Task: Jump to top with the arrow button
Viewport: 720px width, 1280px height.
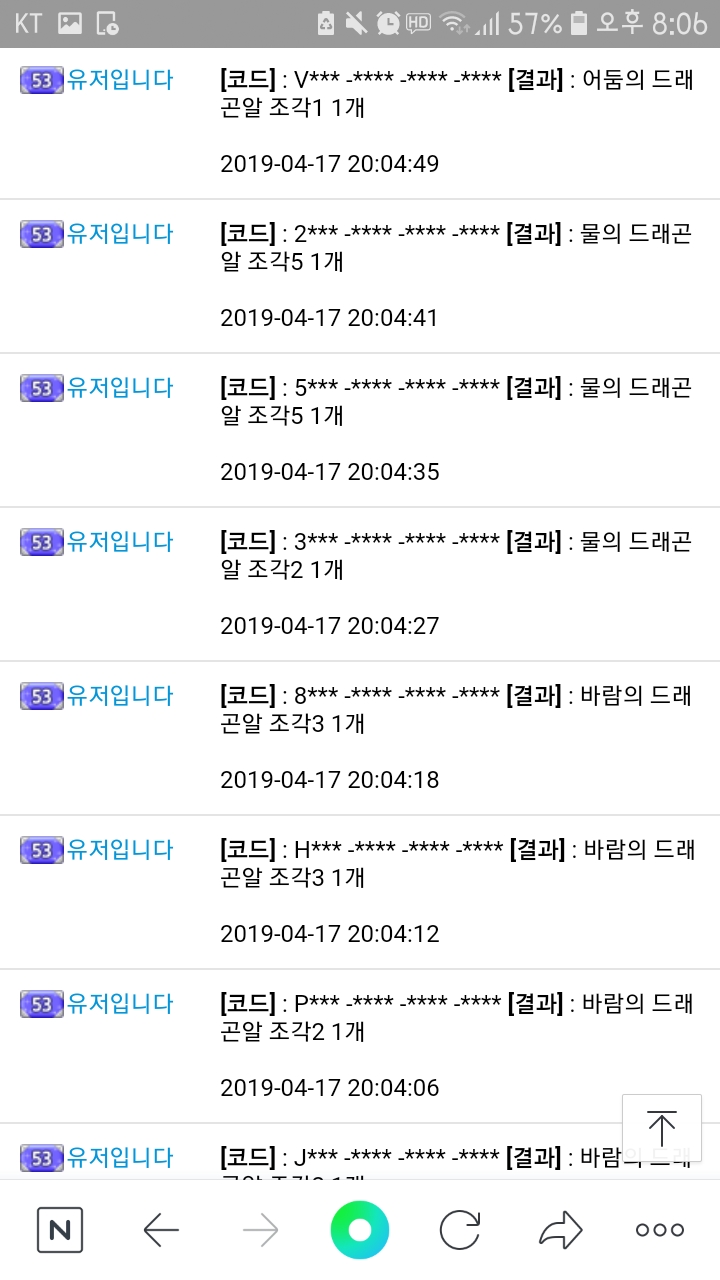Action: [x=661, y=1128]
